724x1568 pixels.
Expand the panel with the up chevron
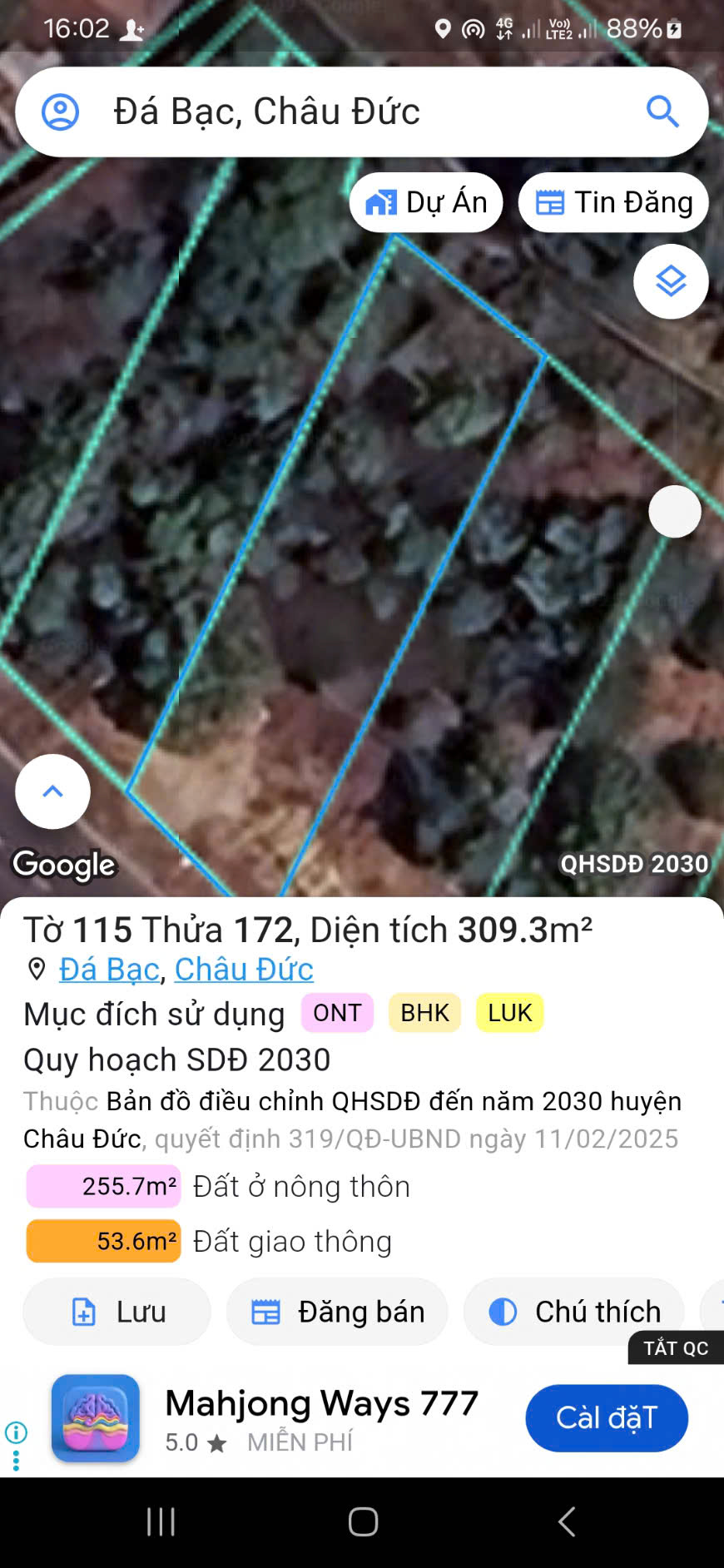click(x=52, y=791)
